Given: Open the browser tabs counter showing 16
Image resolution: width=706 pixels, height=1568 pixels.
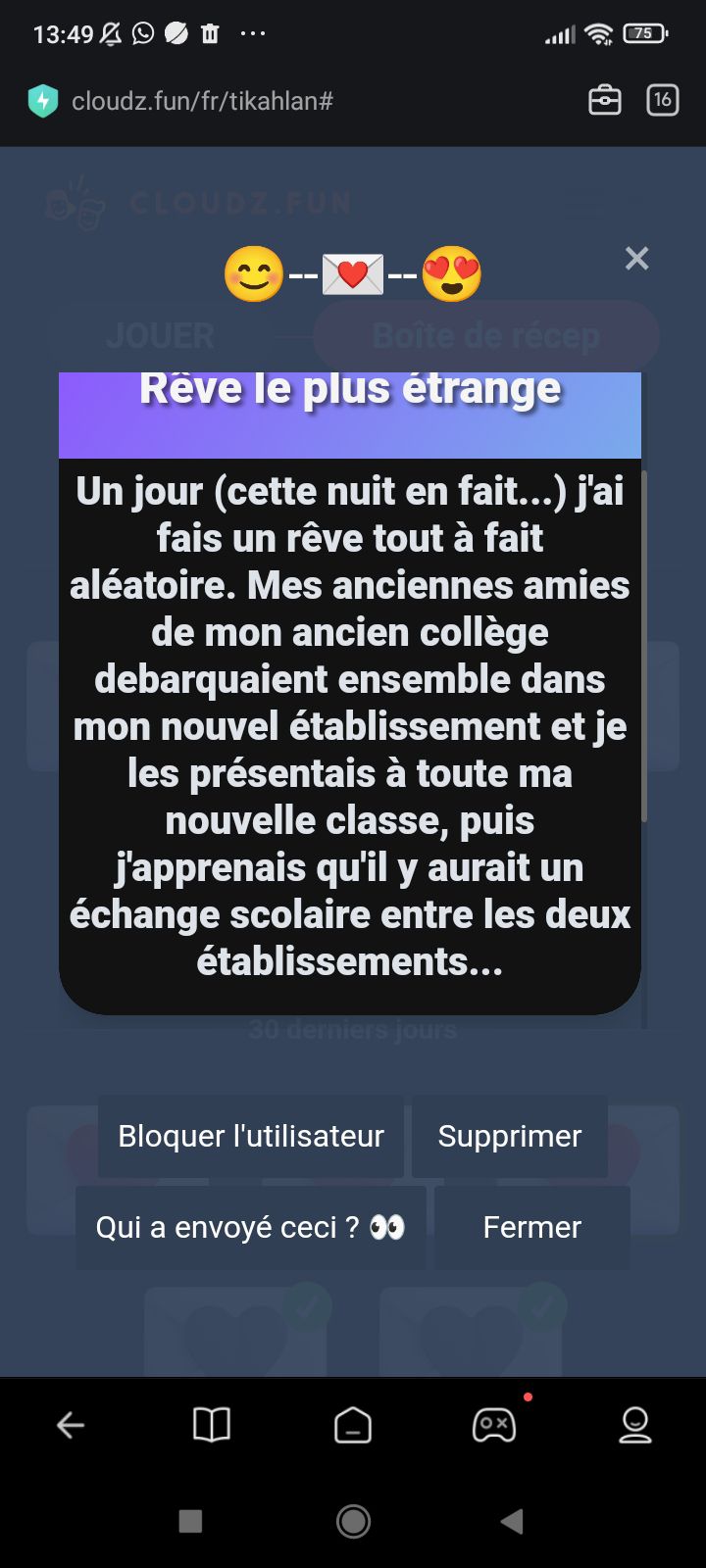Looking at the screenshot, I should tap(663, 100).
